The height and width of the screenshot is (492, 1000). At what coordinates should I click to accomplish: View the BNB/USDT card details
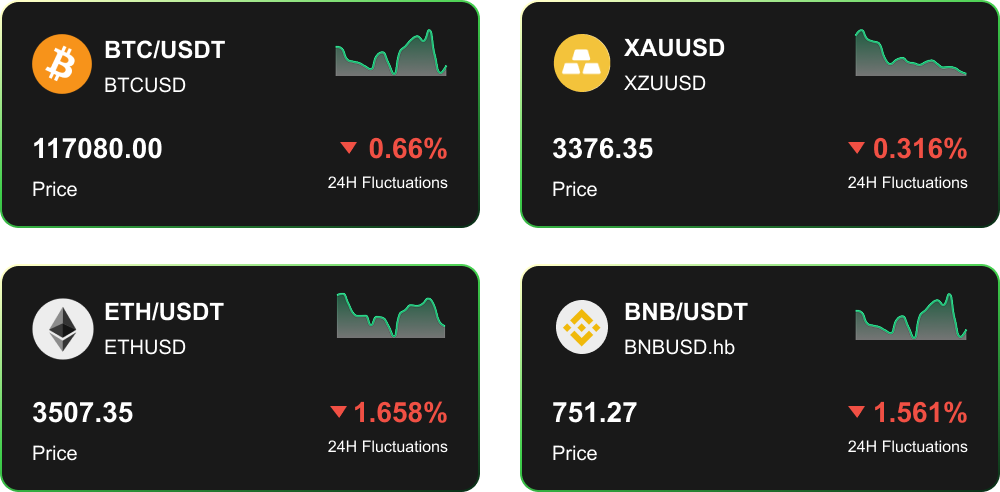[x=760, y=378]
